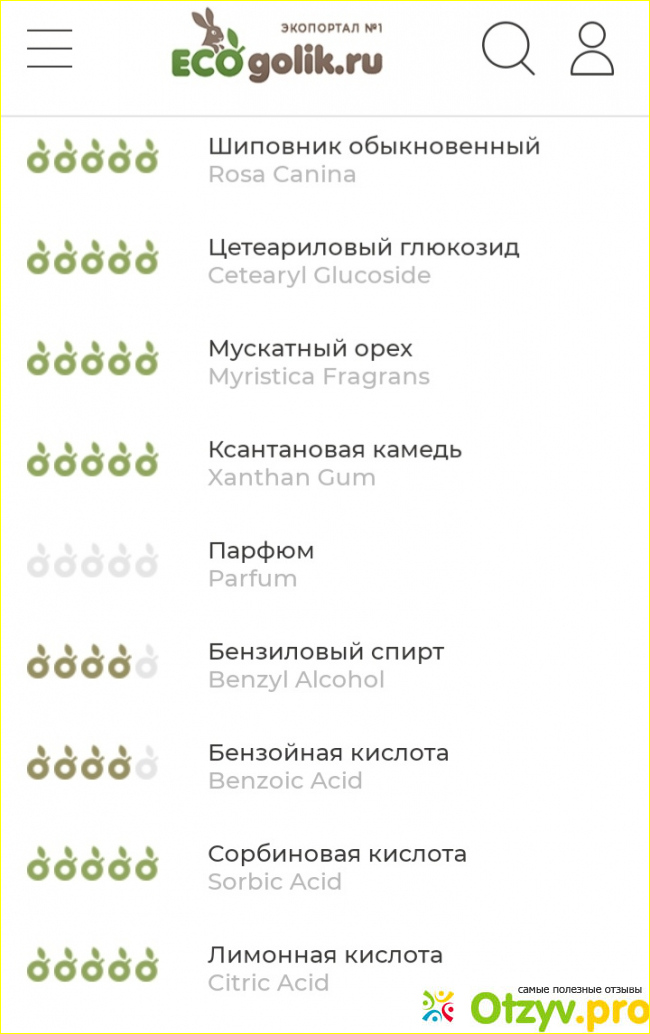Viewport: 650px width, 1034px height.
Task: Open the Парфюм ingredient entry
Action: click(x=261, y=551)
